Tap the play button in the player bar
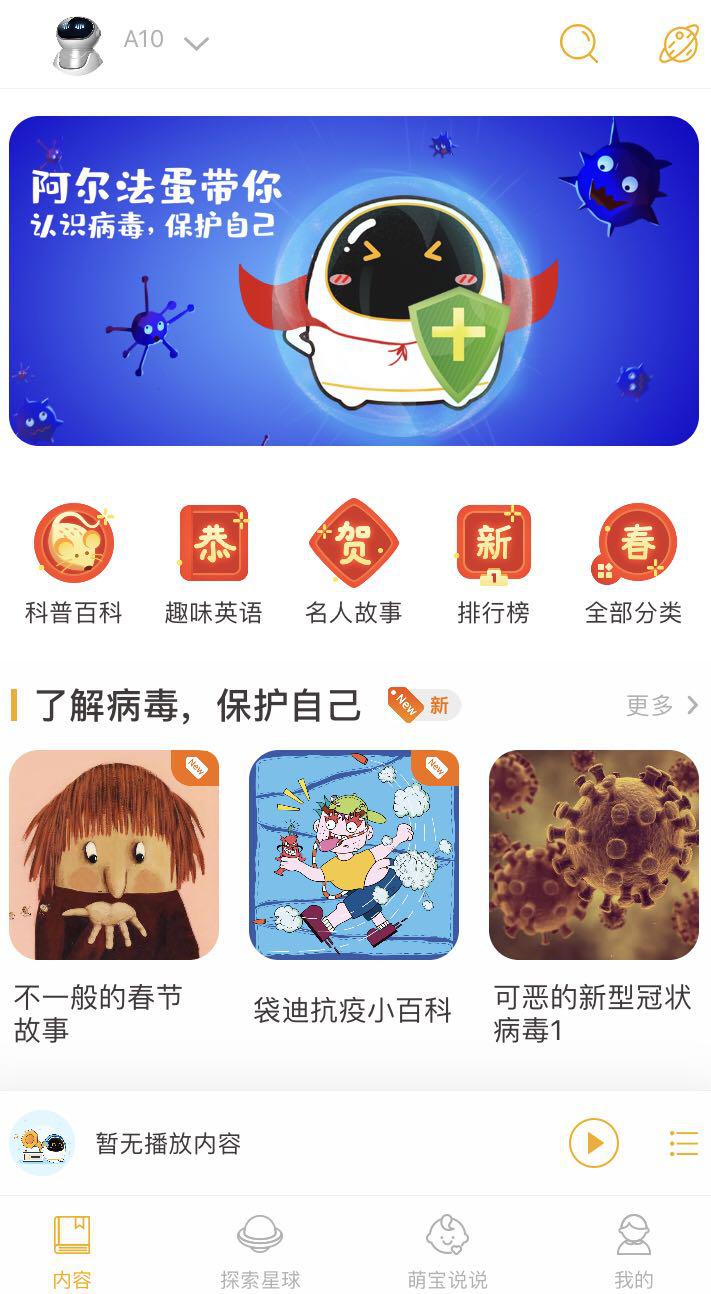Viewport: 711px width, 1294px height. (x=594, y=1143)
